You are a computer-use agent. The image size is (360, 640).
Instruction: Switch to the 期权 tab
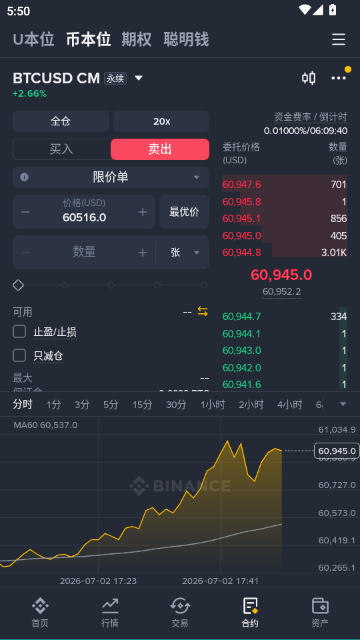tap(136, 40)
